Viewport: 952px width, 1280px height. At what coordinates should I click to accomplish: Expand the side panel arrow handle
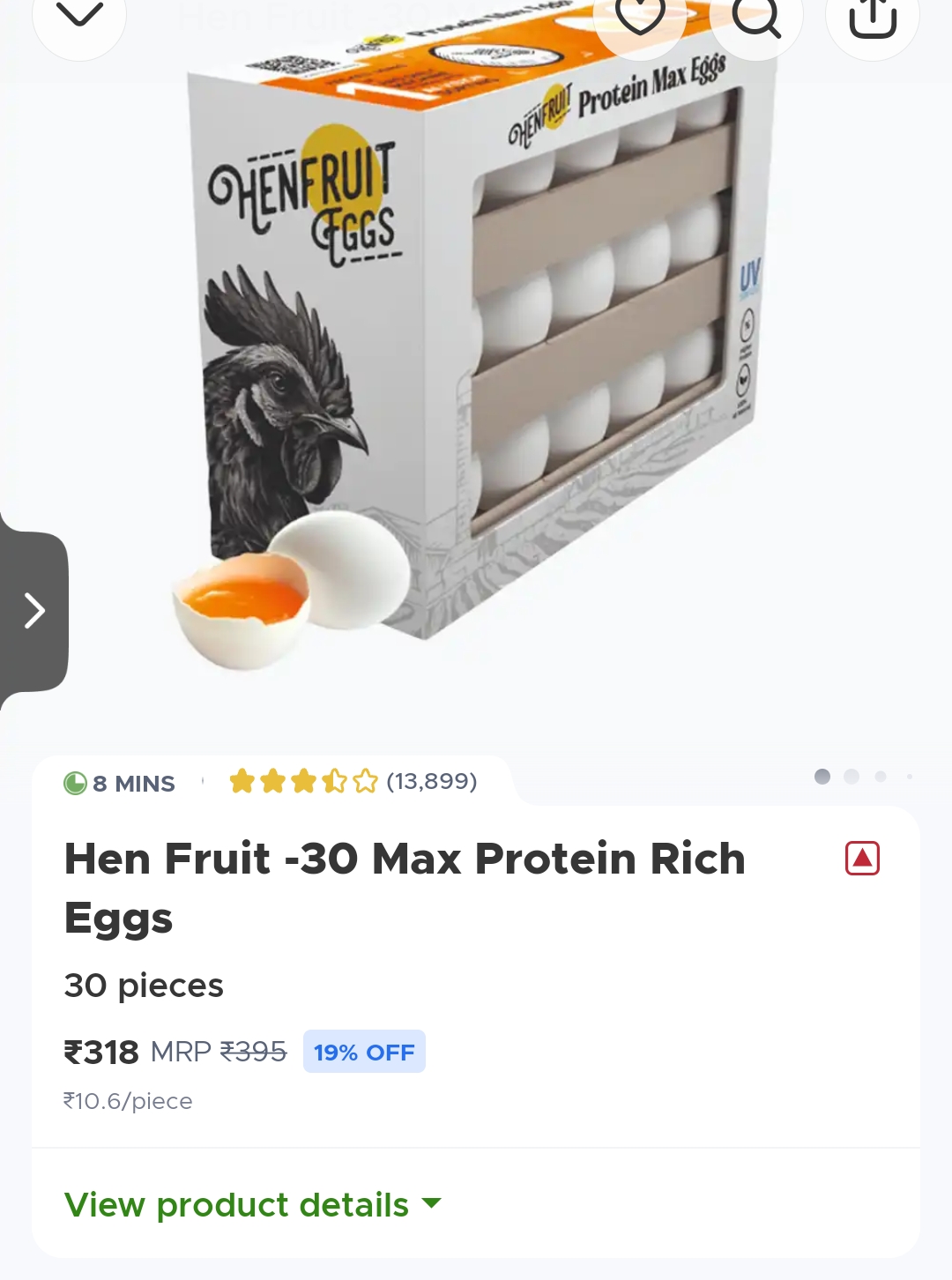pos(33,610)
